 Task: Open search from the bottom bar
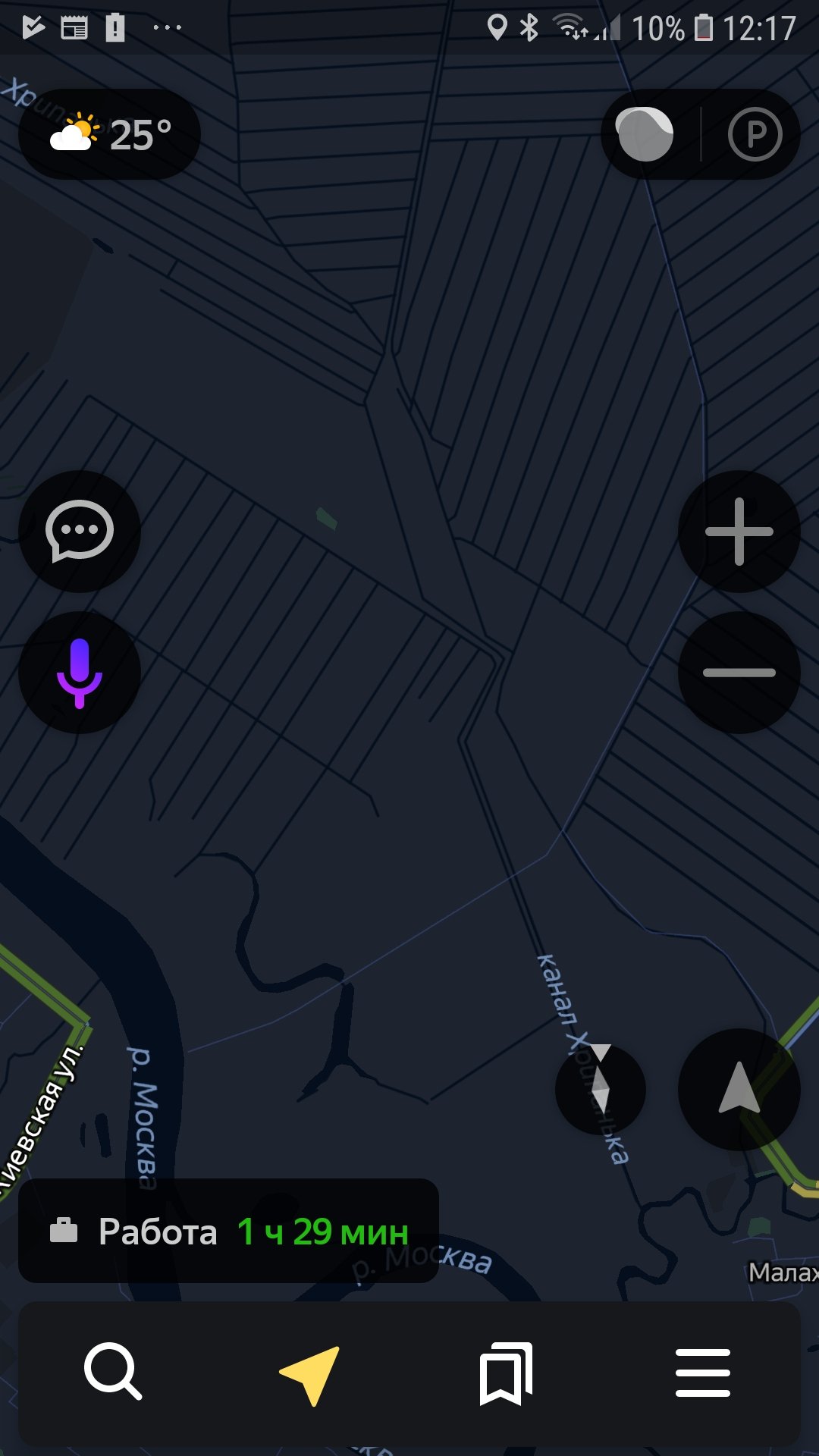[113, 1373]
